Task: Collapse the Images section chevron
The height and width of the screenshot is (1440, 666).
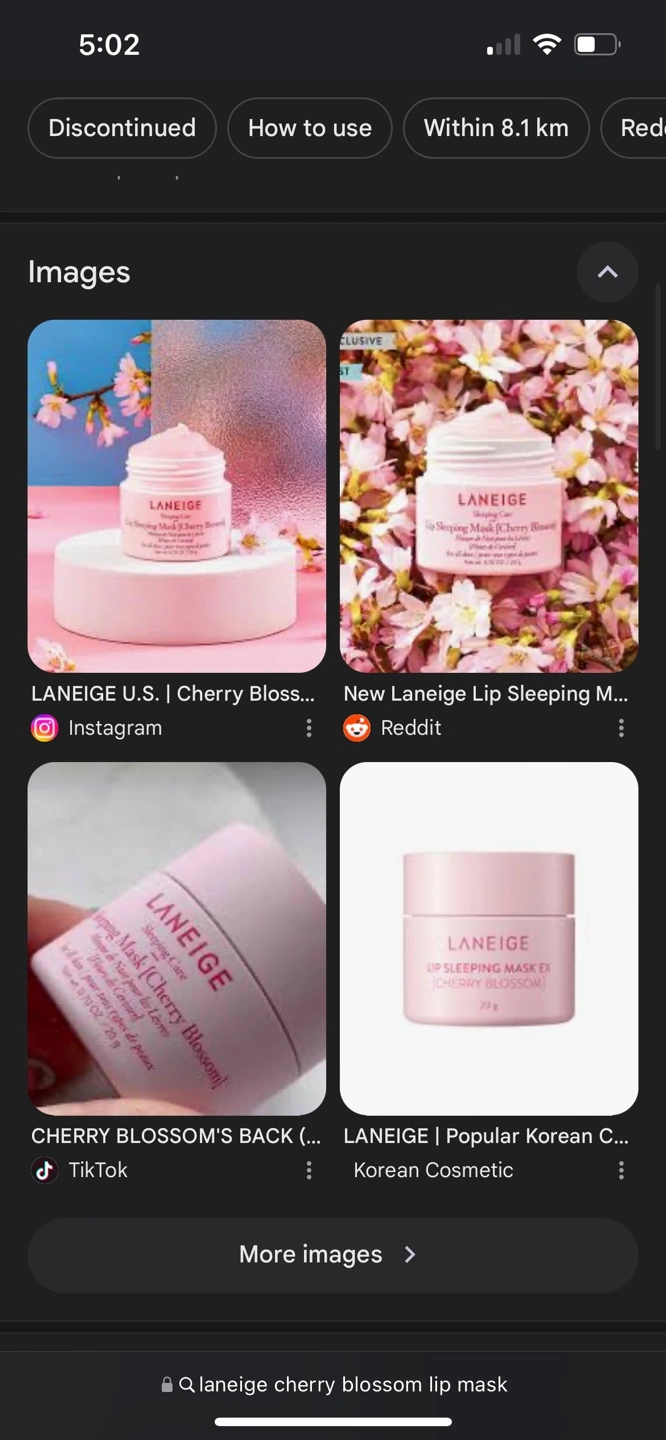Action: [x=607, y=272]
